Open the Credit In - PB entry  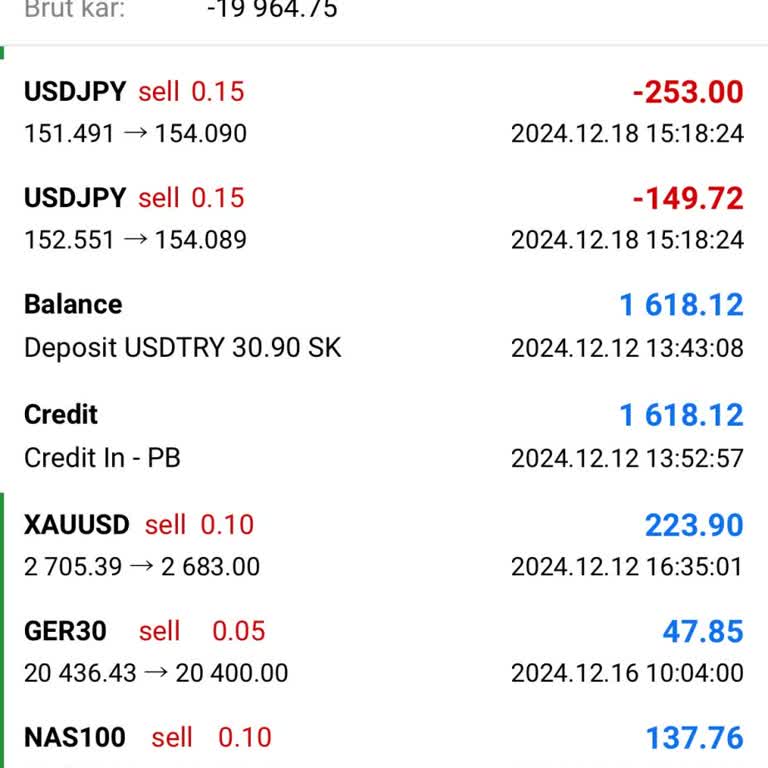coord(384,436)
